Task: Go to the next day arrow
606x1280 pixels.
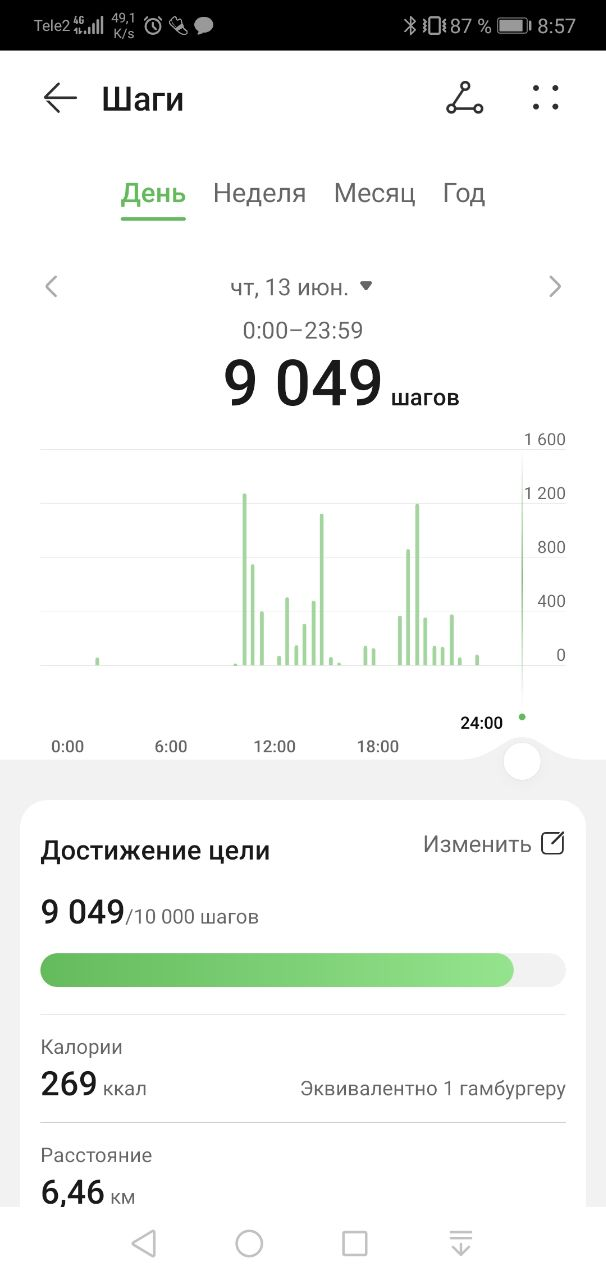Action: tap(555, 287)
